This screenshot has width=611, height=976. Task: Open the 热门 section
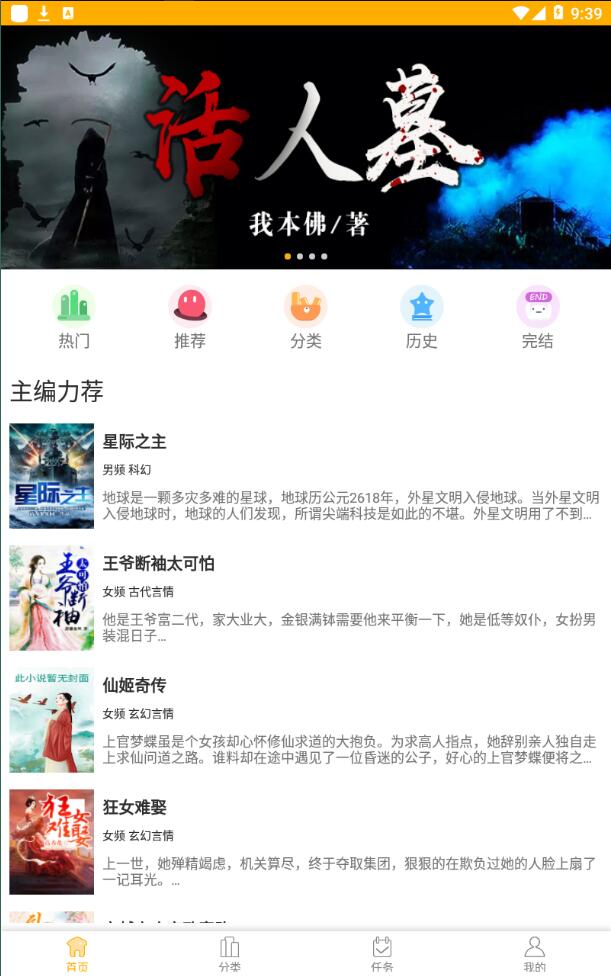[x=74, y=317]
